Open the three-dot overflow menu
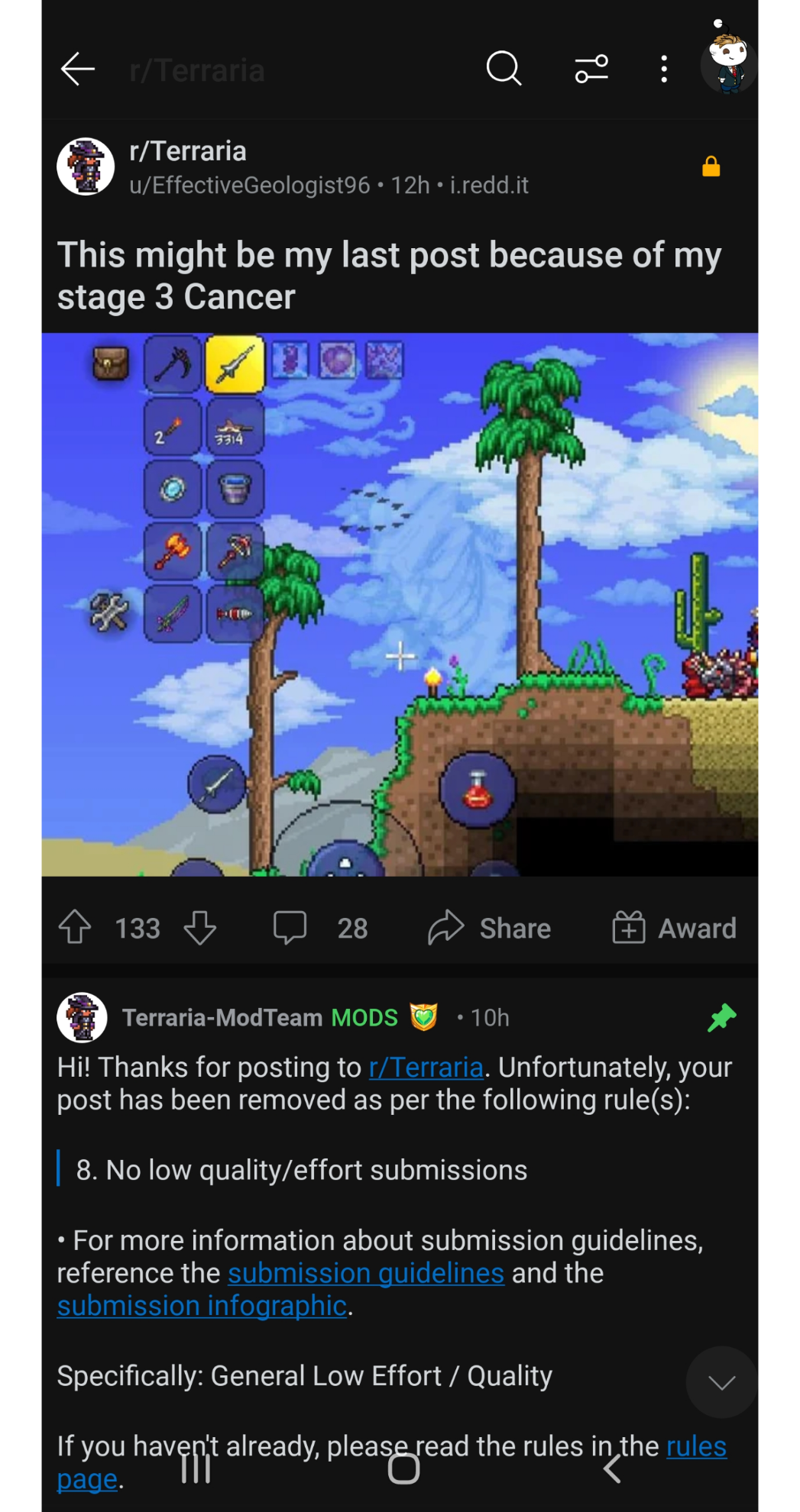 pos(664,69)
